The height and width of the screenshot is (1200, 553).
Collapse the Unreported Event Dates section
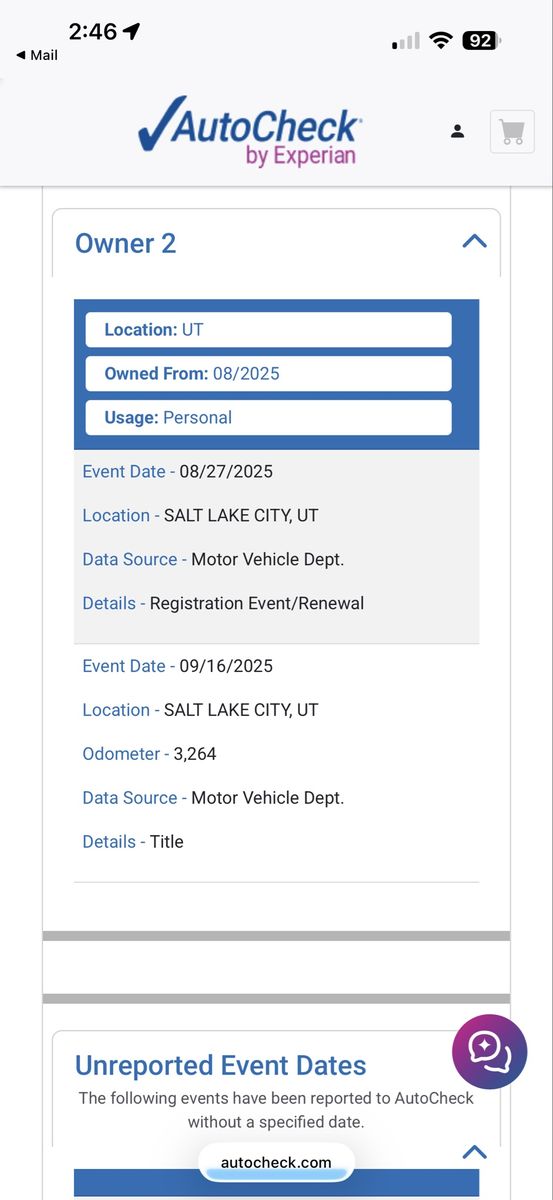pyautogui.click(x=474, y=1152)
